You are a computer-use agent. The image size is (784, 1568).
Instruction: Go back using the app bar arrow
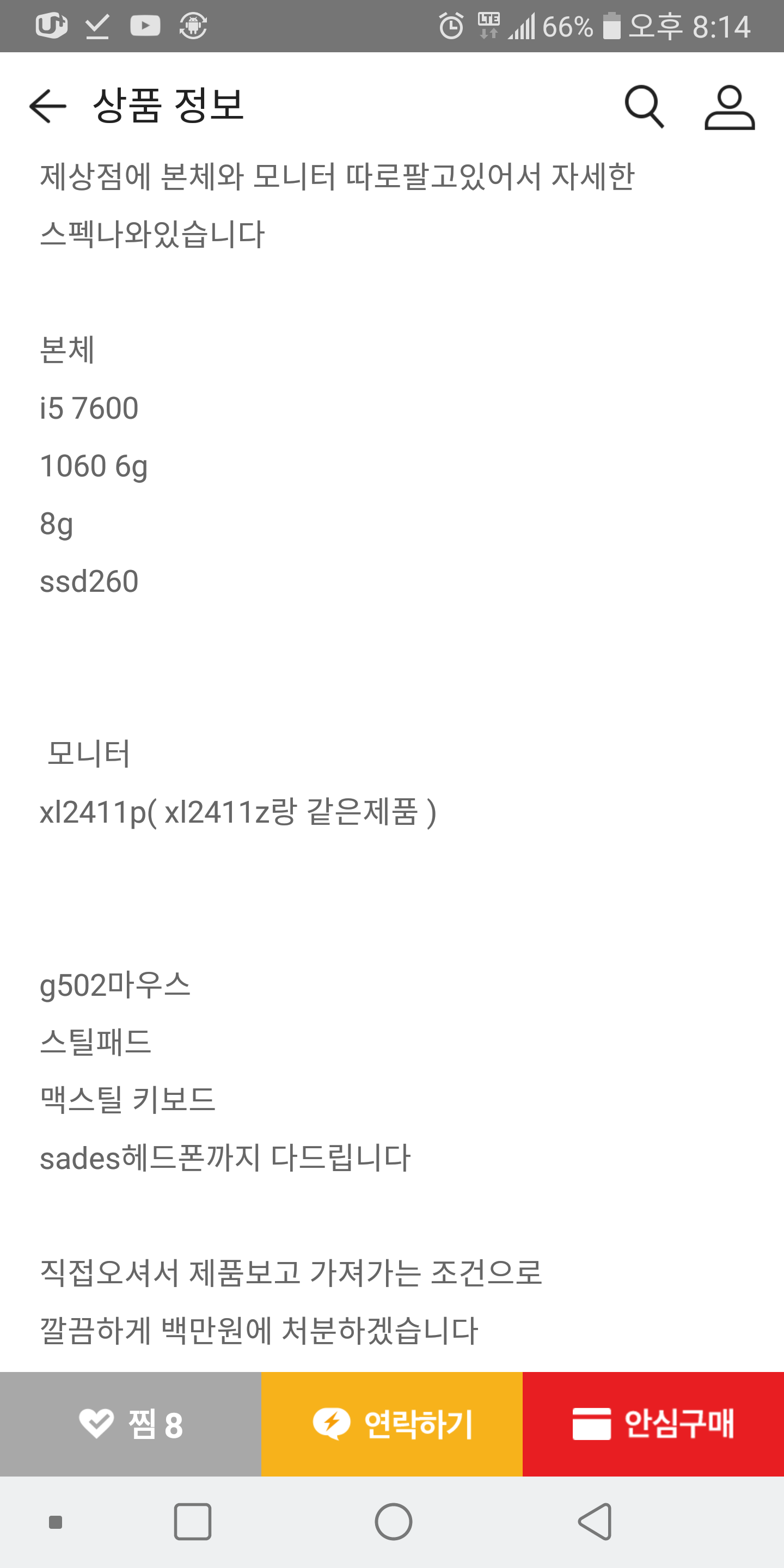click(47, 106)
